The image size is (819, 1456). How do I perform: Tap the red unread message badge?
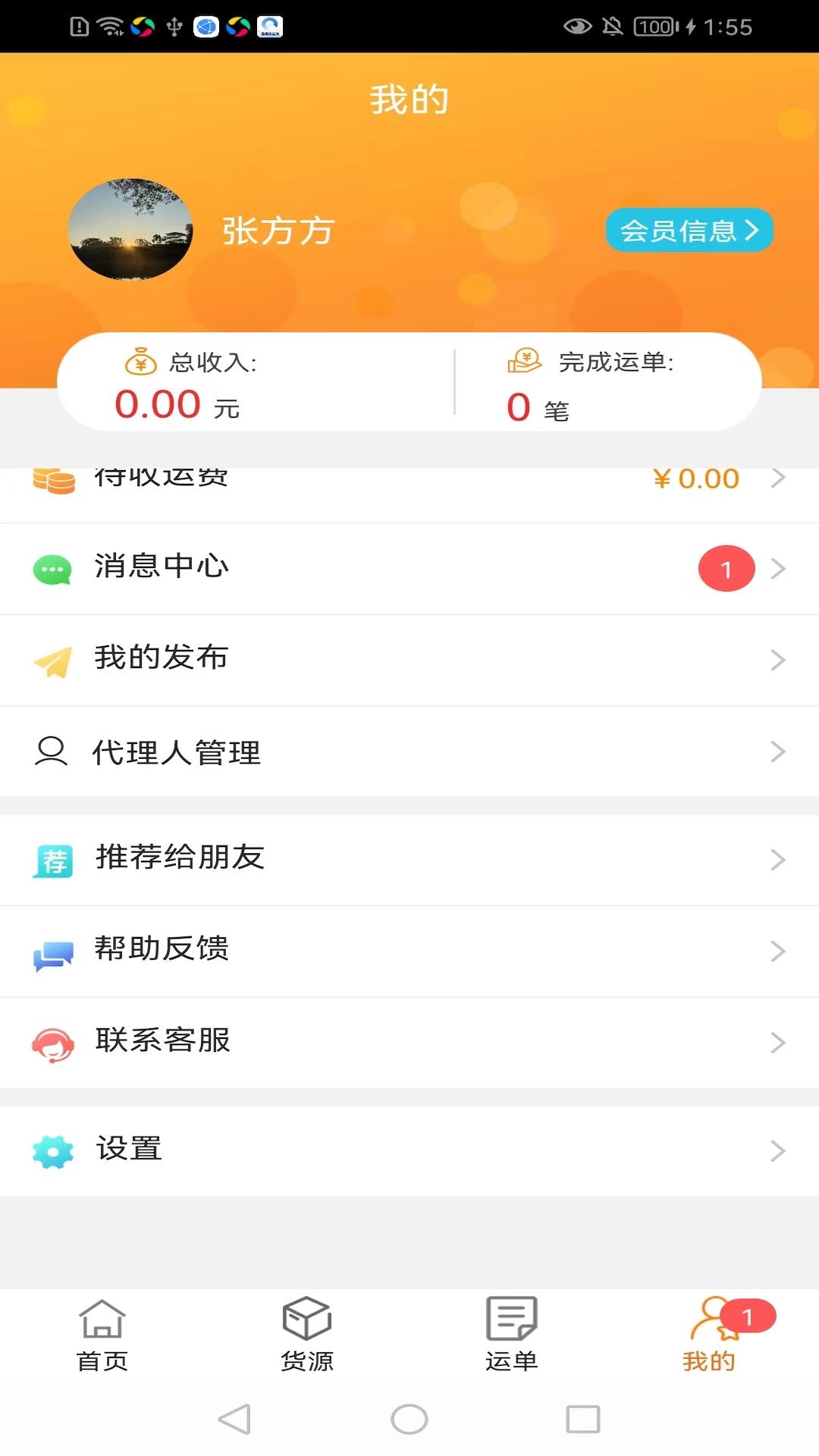point(726,568)
